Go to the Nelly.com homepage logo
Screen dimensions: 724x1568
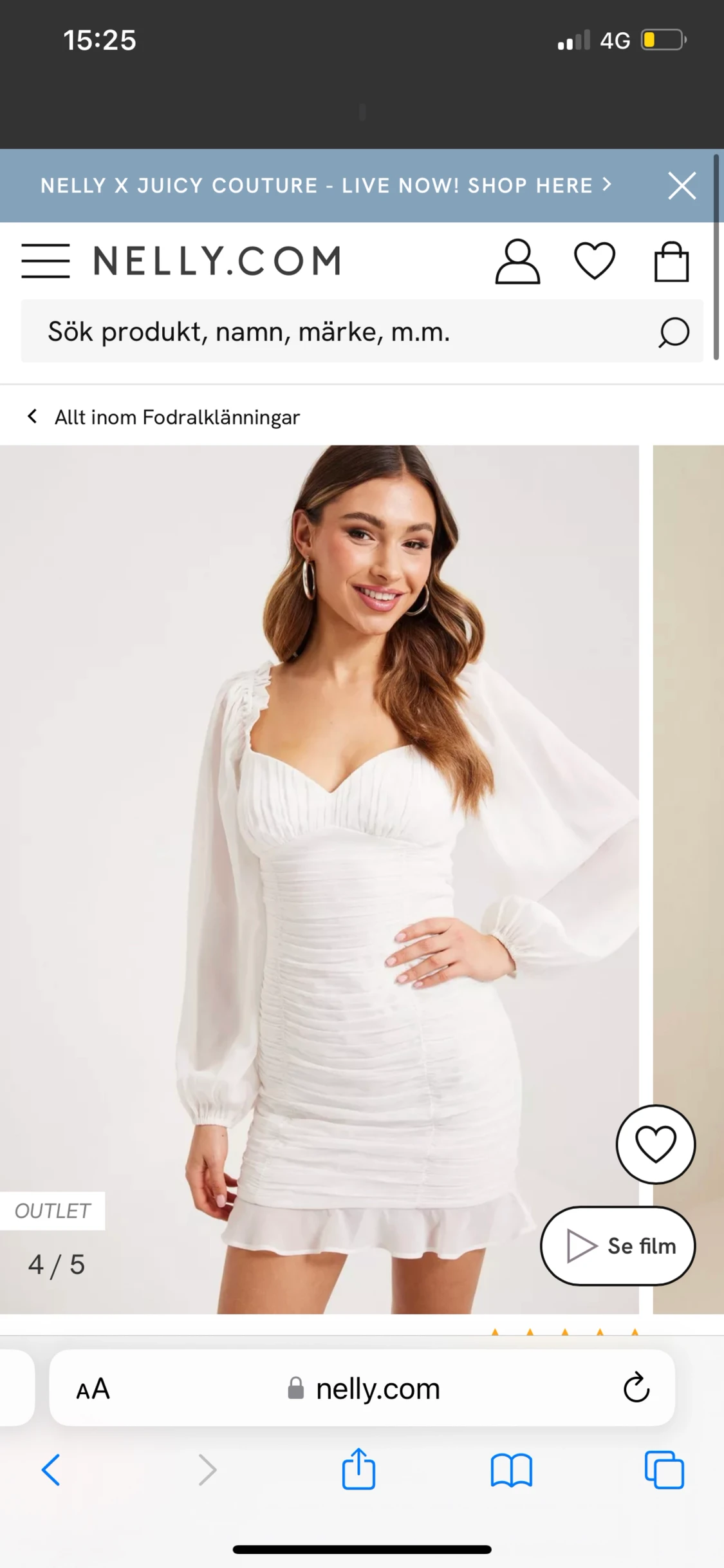(x=218, y=261)
